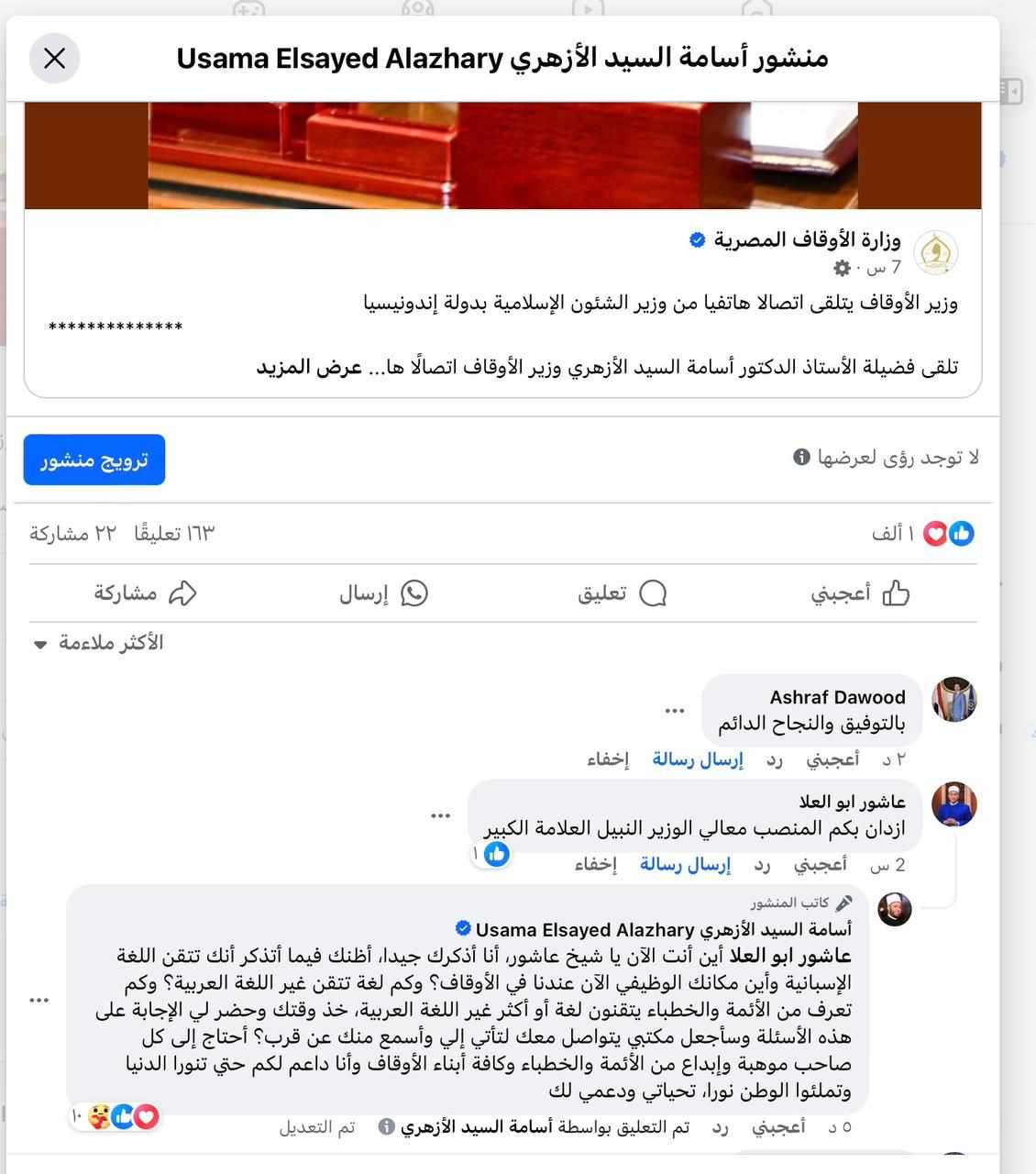Send a message to Ashraf Dawood via إرسال رسالة
1036x1174 pixels.
(698, 759)
